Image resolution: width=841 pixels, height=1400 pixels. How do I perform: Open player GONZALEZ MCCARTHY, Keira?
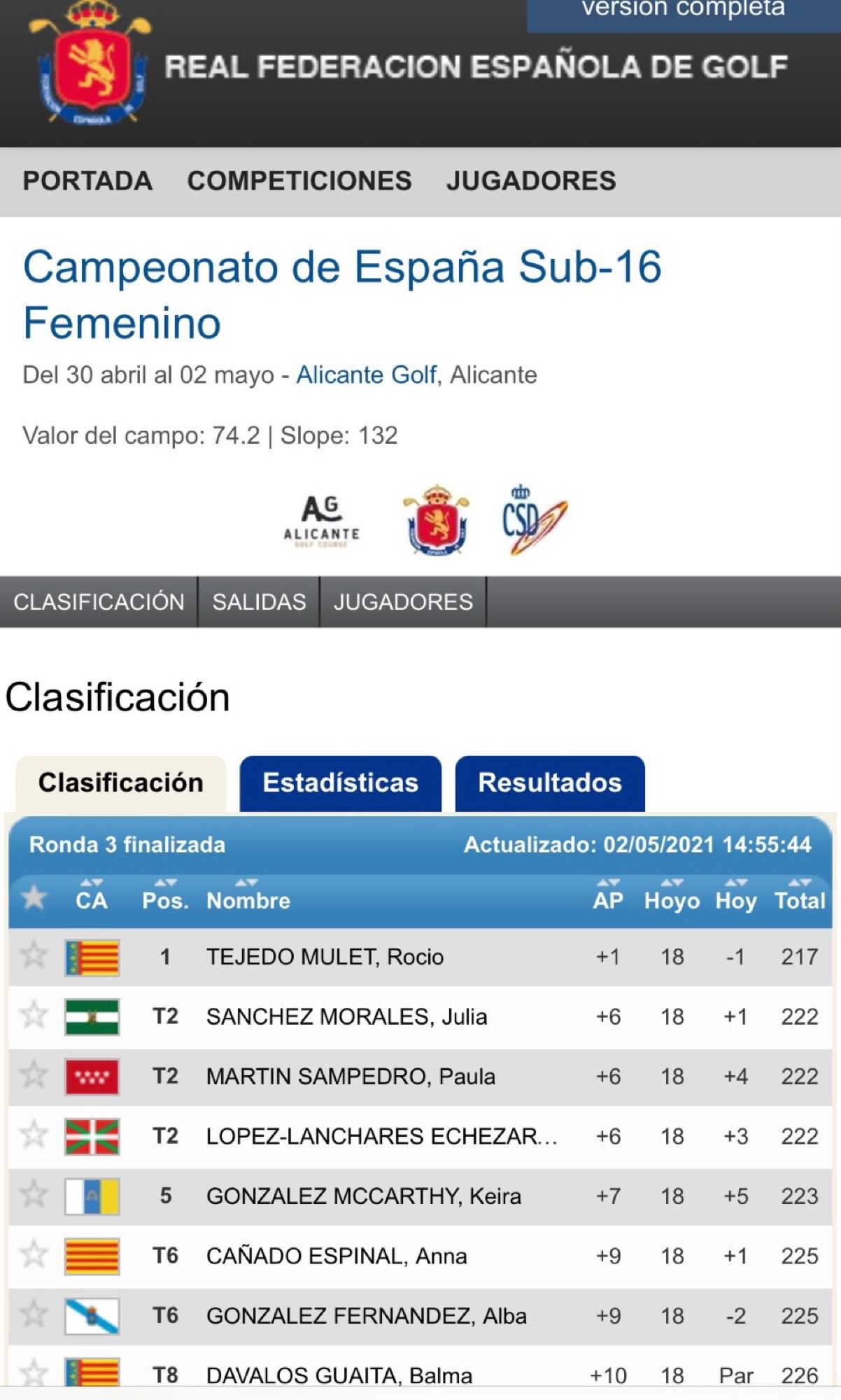364,1196
